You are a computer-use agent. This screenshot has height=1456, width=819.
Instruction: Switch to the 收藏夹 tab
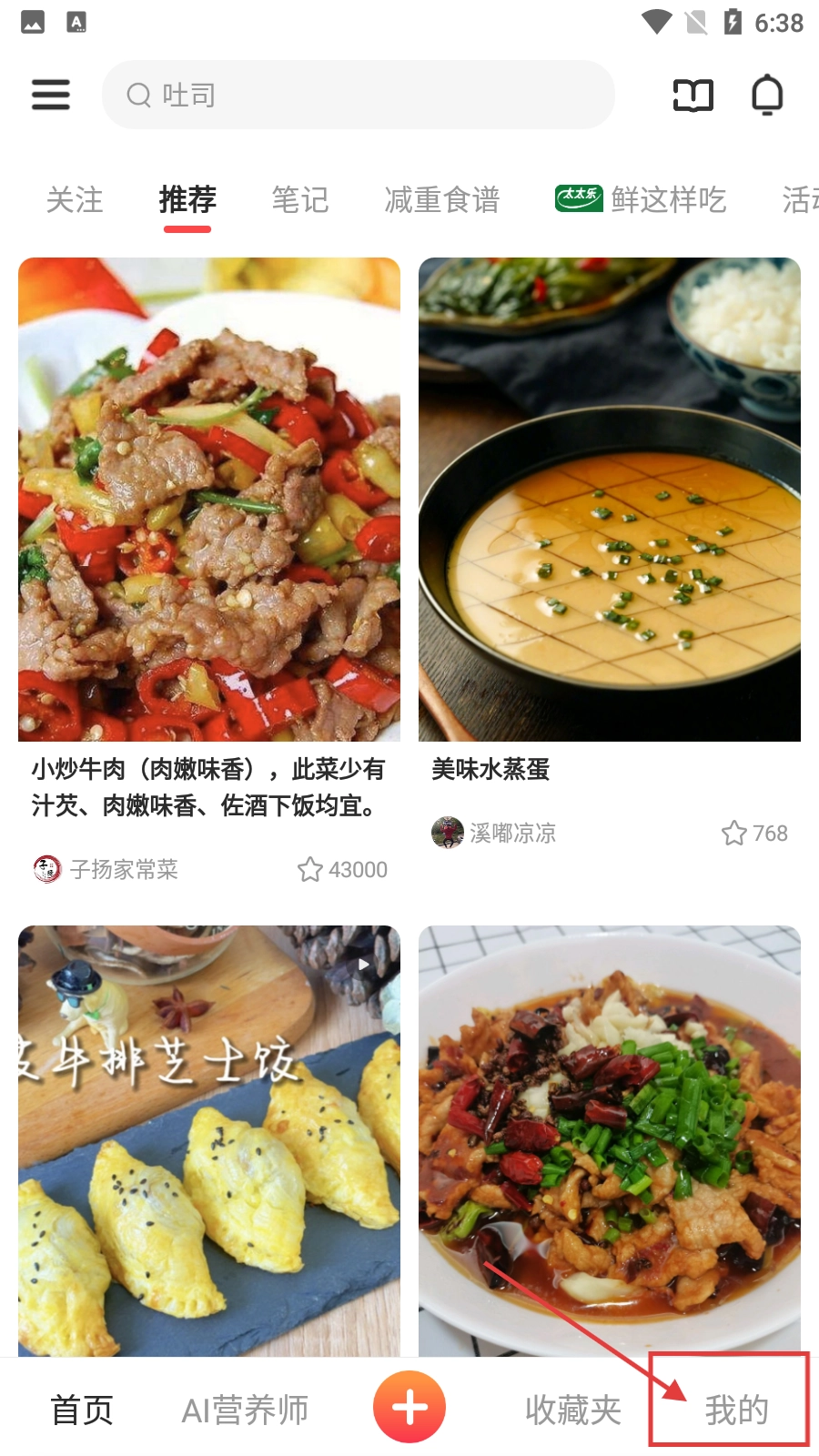tap(573, 1410)
